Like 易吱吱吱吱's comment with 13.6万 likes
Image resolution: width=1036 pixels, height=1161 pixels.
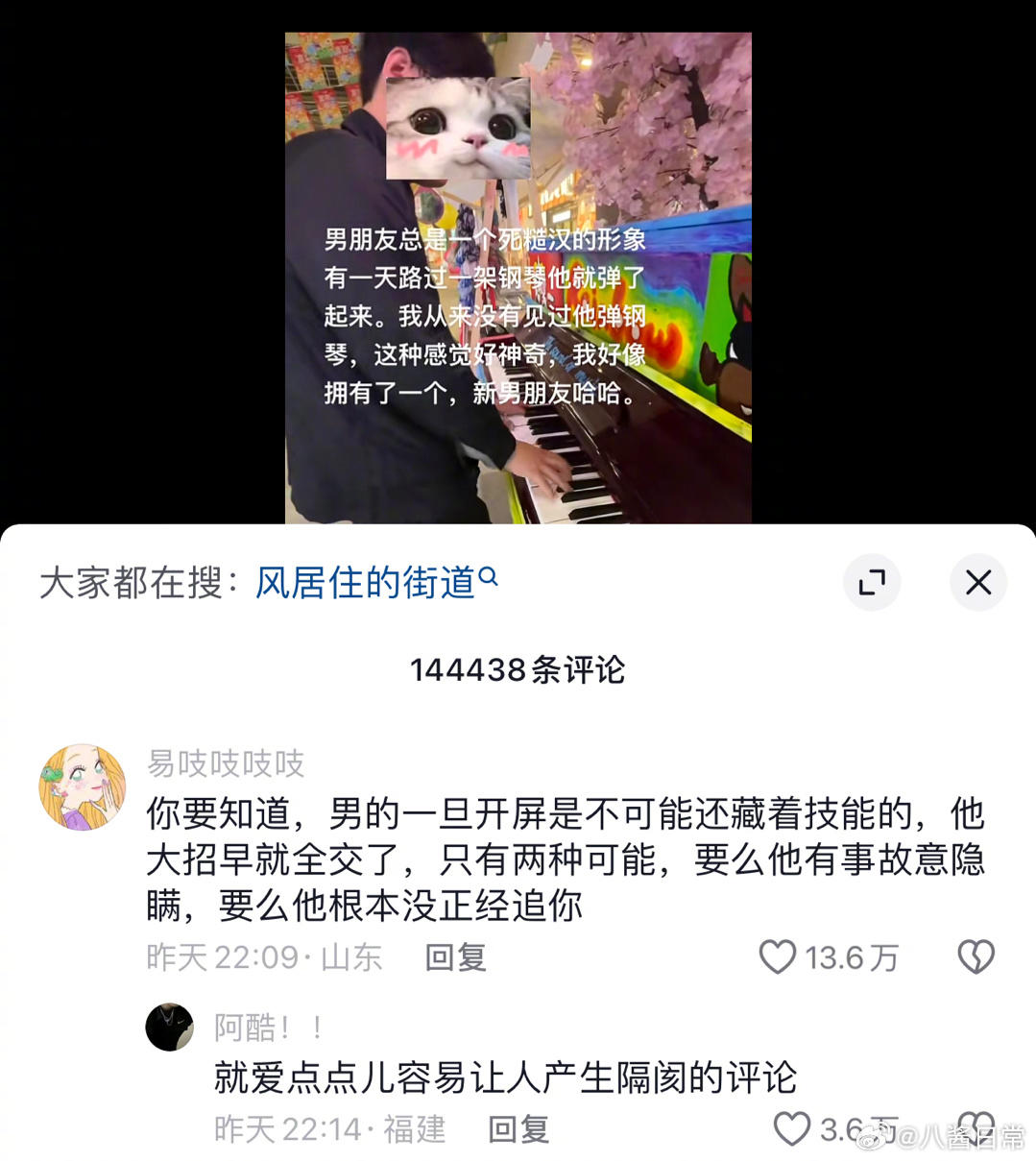[x=778, y=956]
